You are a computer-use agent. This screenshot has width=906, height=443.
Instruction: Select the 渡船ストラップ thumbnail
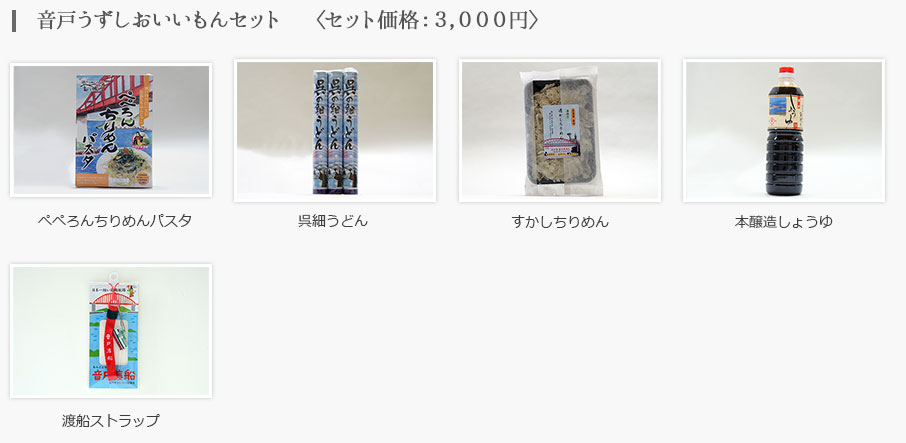(x=111, y=331)
